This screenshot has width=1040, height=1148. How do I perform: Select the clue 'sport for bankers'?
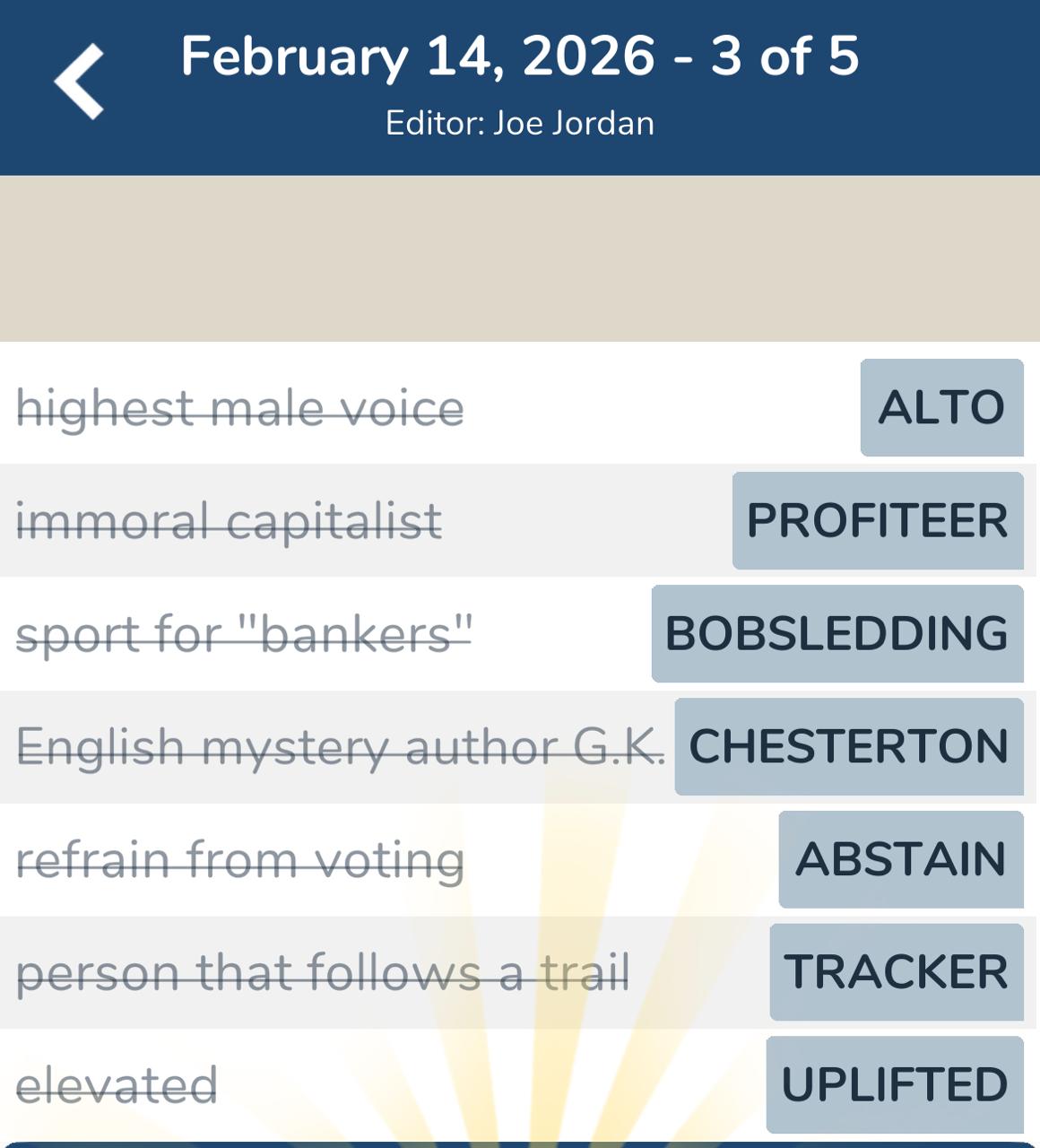[244, 633]
